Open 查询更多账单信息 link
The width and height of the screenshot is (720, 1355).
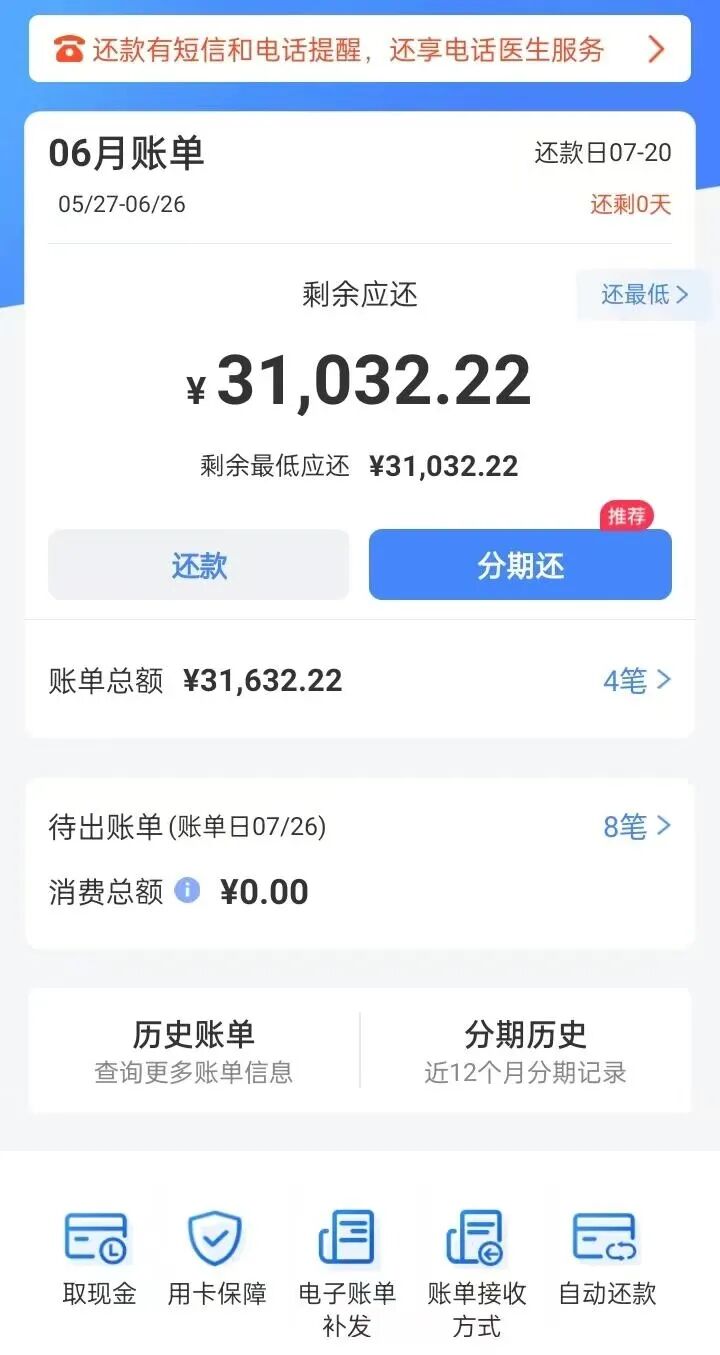[x=191, y=1072]
